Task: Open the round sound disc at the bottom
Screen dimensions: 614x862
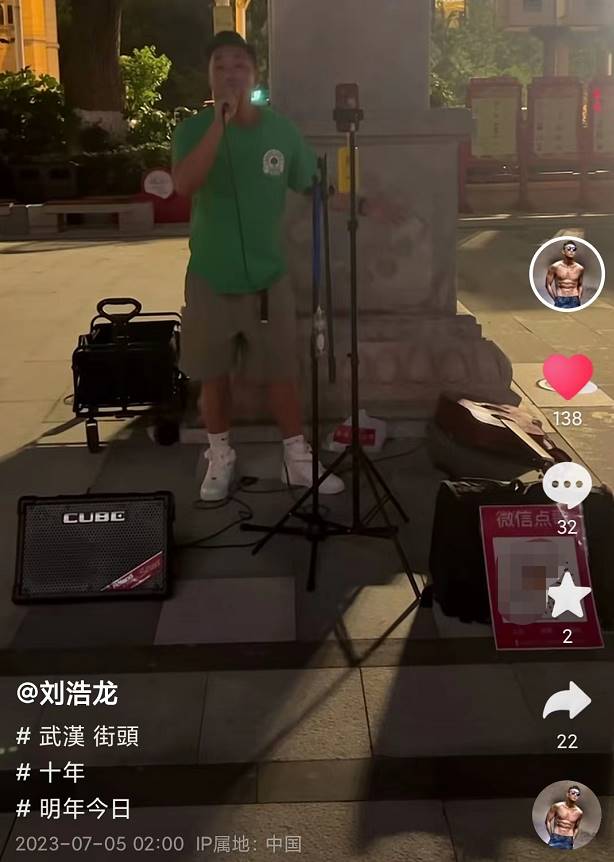Action: click(x=566, y=815)
